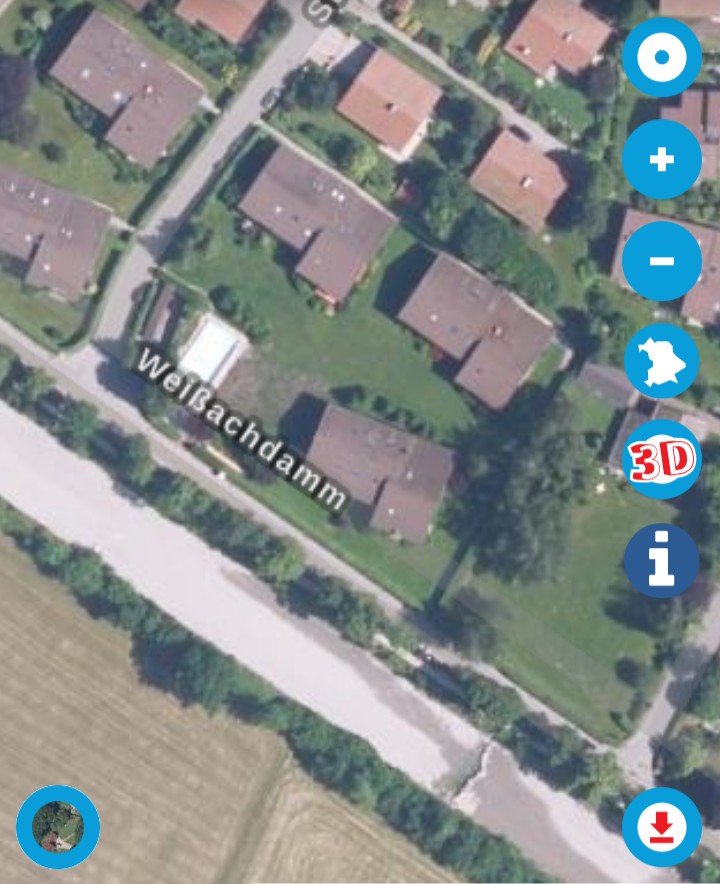
Task: Zoom out with the minus button
Action: tap(661, 261)
